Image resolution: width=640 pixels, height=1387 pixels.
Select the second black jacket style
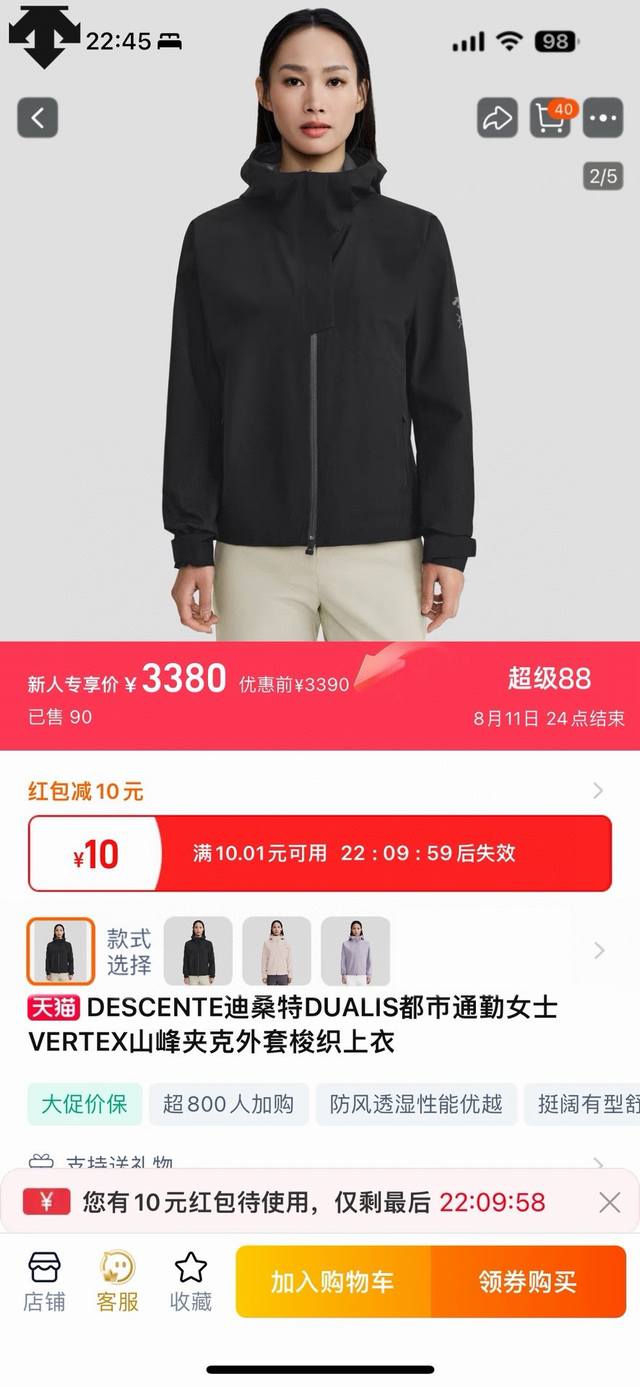pyautogui.click(x=198, y=951)
